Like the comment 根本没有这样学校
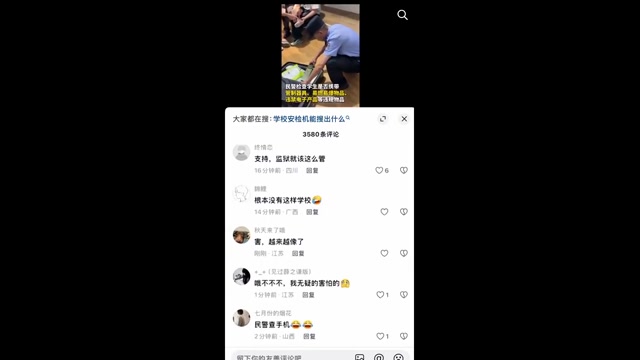The height and width of the screenshot is (360, 640). [x=384, y=212]
